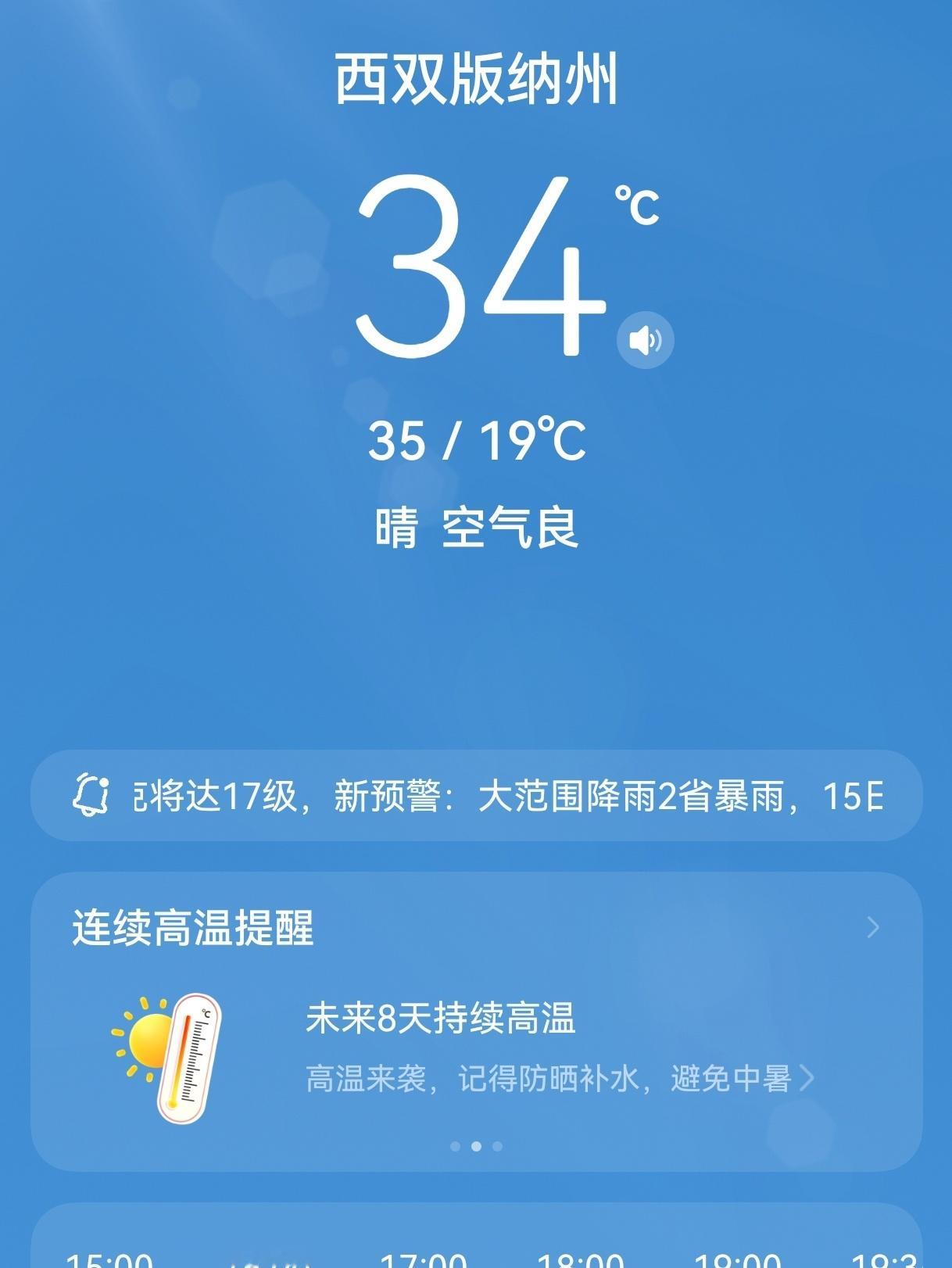Tap the high-low temperature 35/19°C reading
This screenshot has width=952, height=1268.
[476, 440]
